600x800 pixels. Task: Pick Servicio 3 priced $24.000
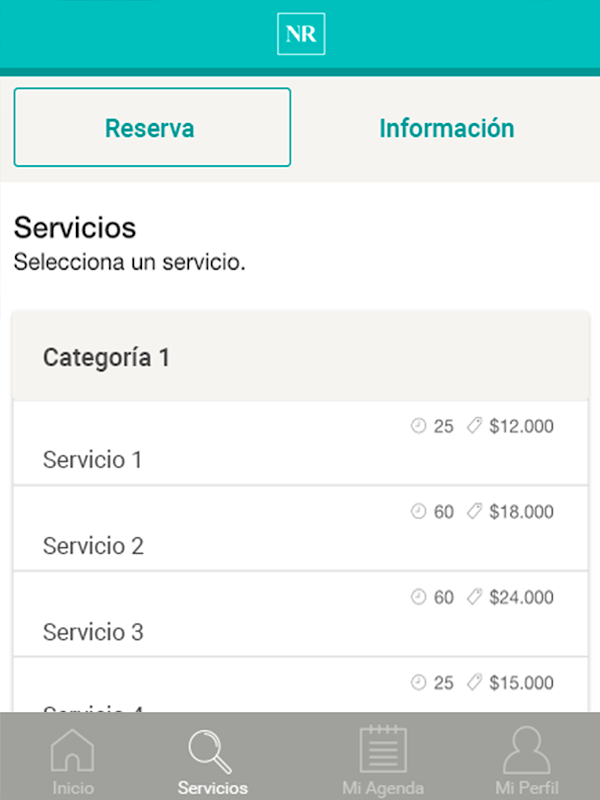(300, 615)
